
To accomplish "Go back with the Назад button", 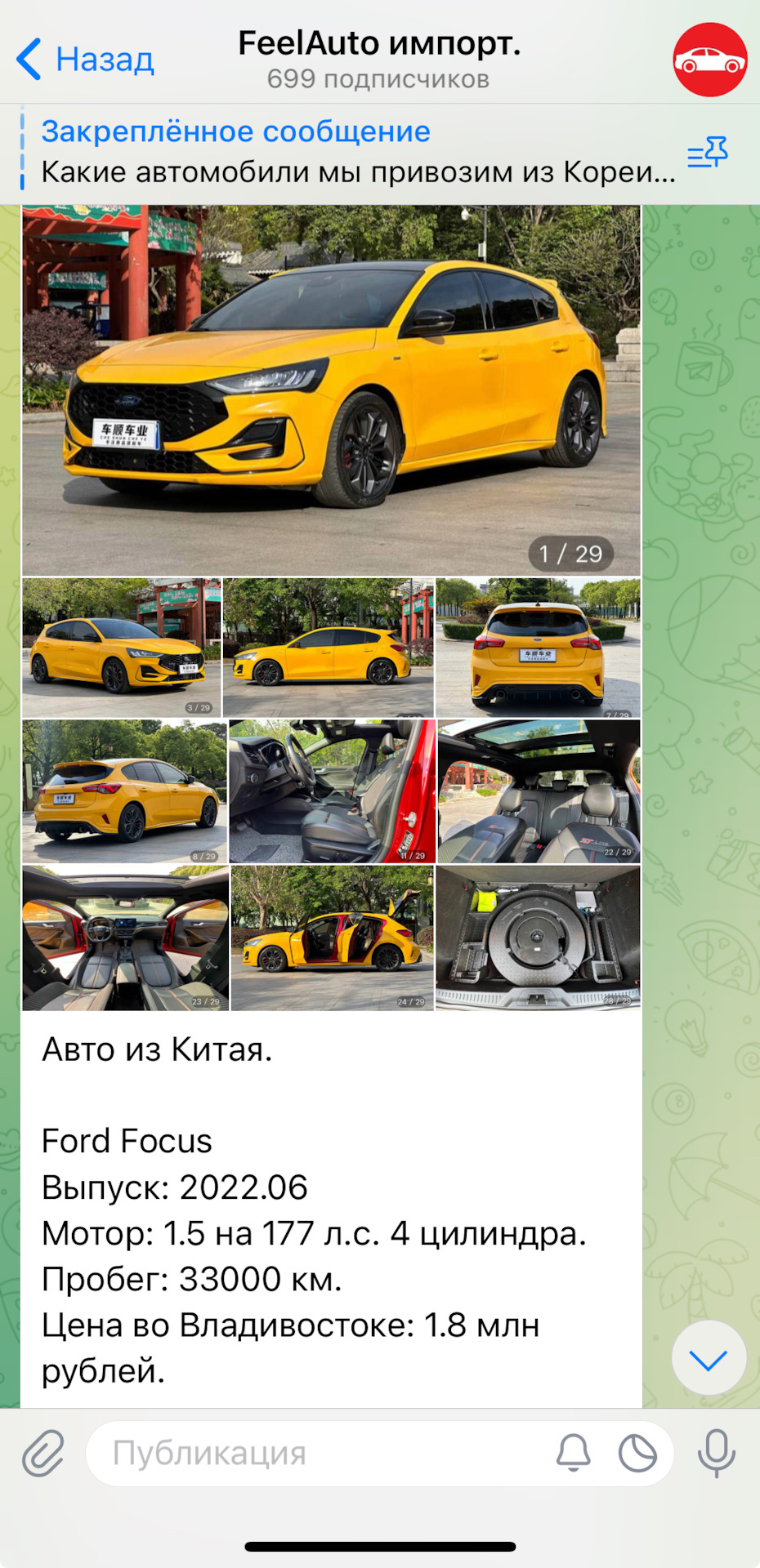I will pyautogui.click(x=86, y=60).
